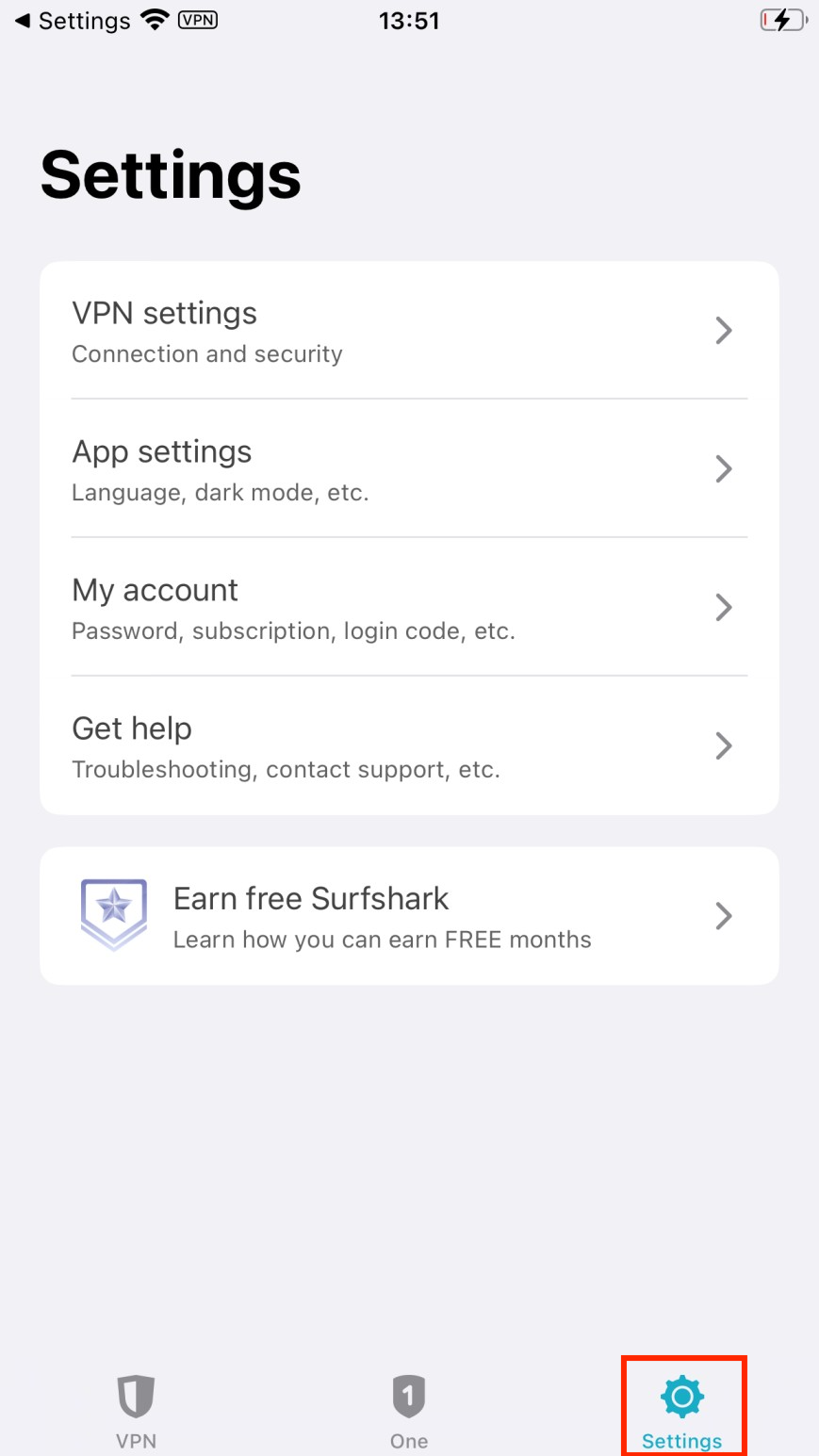
Task: Go to My account
Action: point(409,608)
